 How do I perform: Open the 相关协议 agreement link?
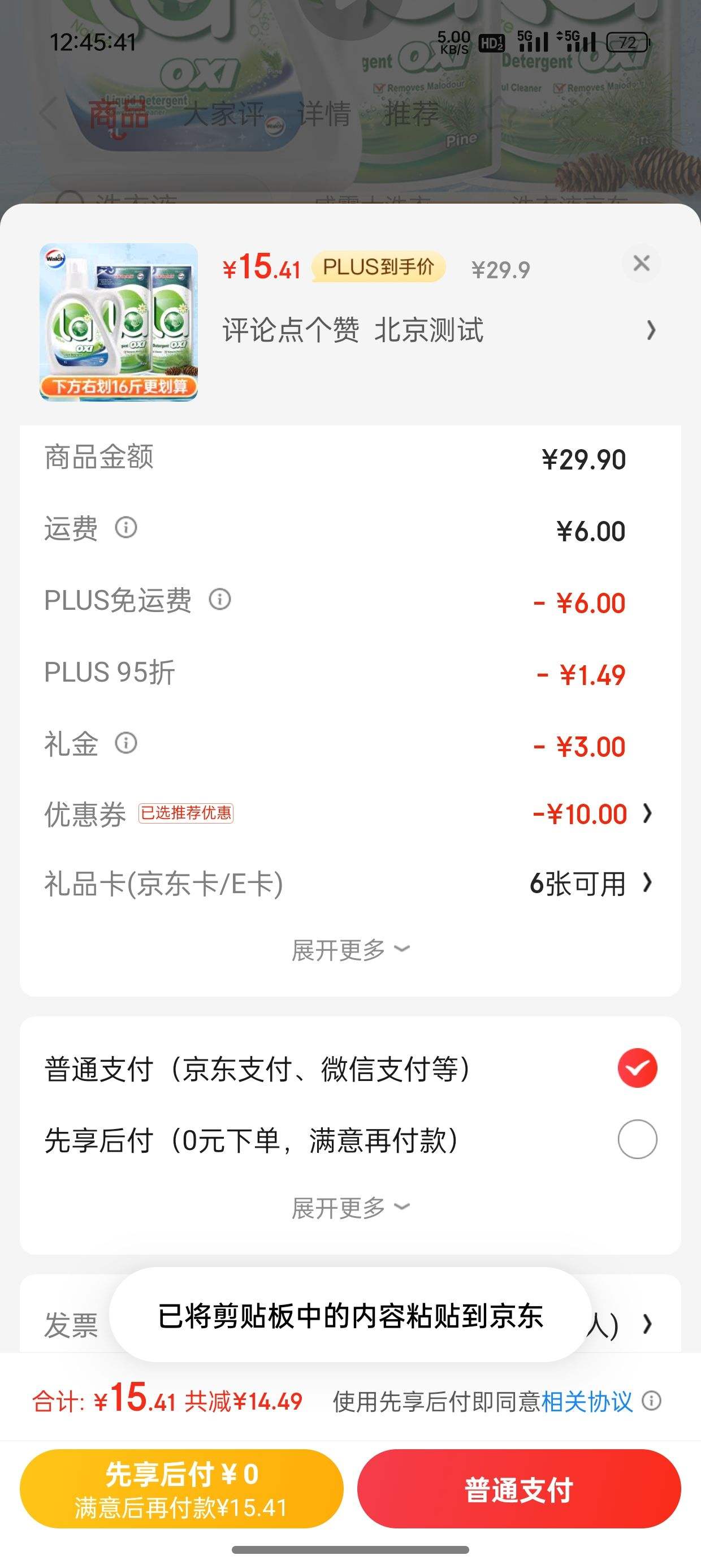click(x=587, y=1401)
